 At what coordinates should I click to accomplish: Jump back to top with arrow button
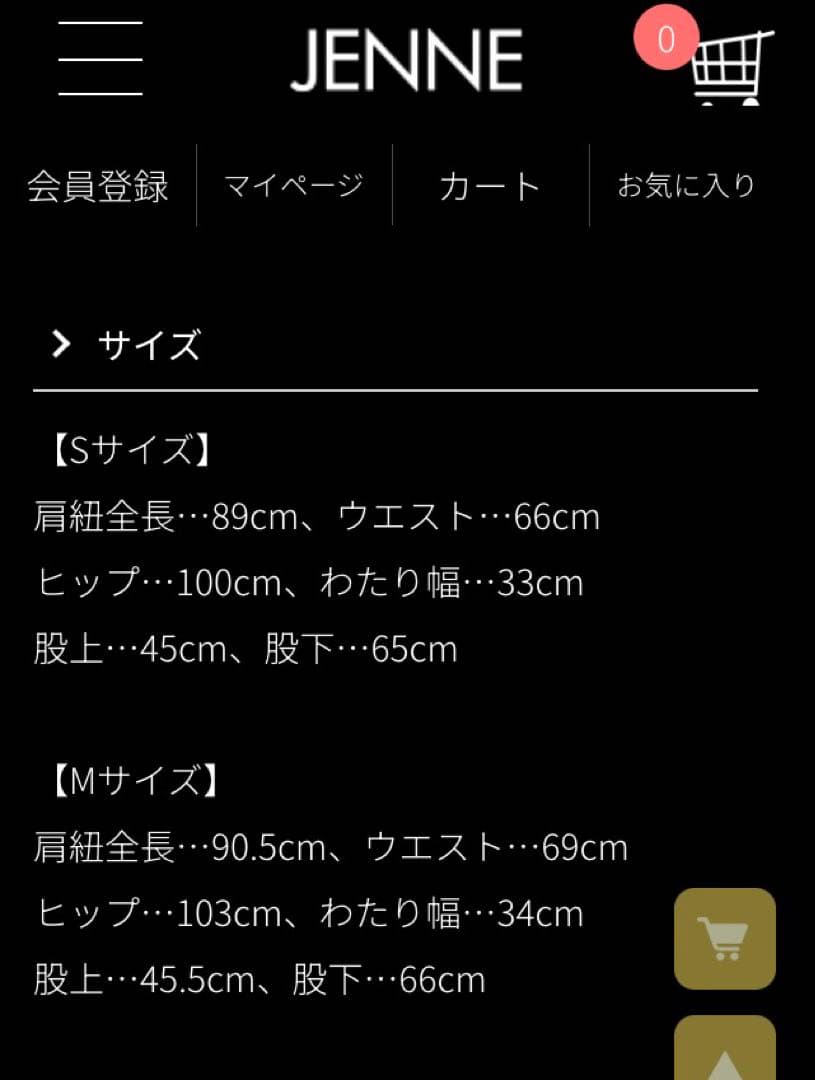pos(724,1052)
